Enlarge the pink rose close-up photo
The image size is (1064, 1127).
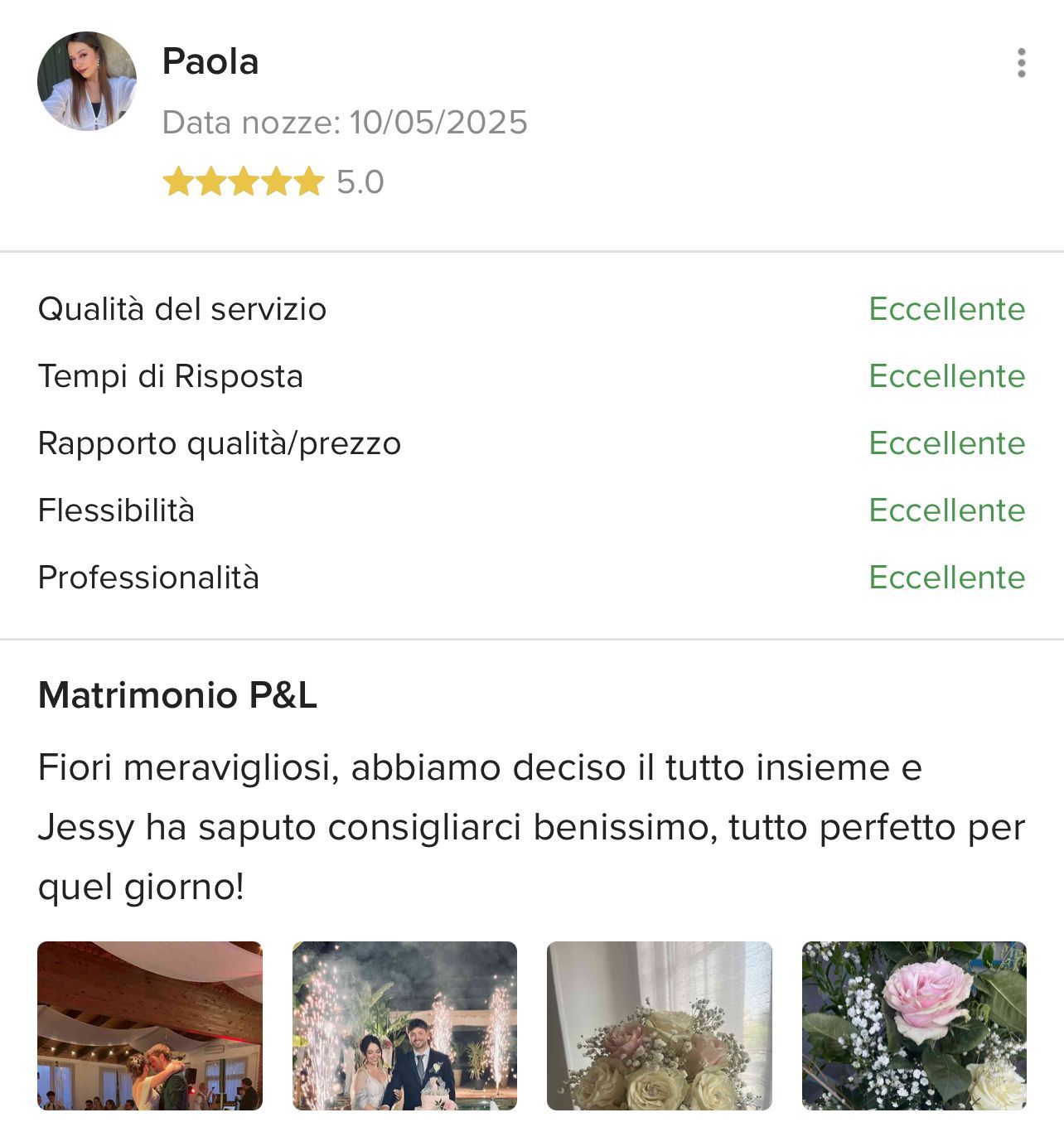click(914, 1025)
